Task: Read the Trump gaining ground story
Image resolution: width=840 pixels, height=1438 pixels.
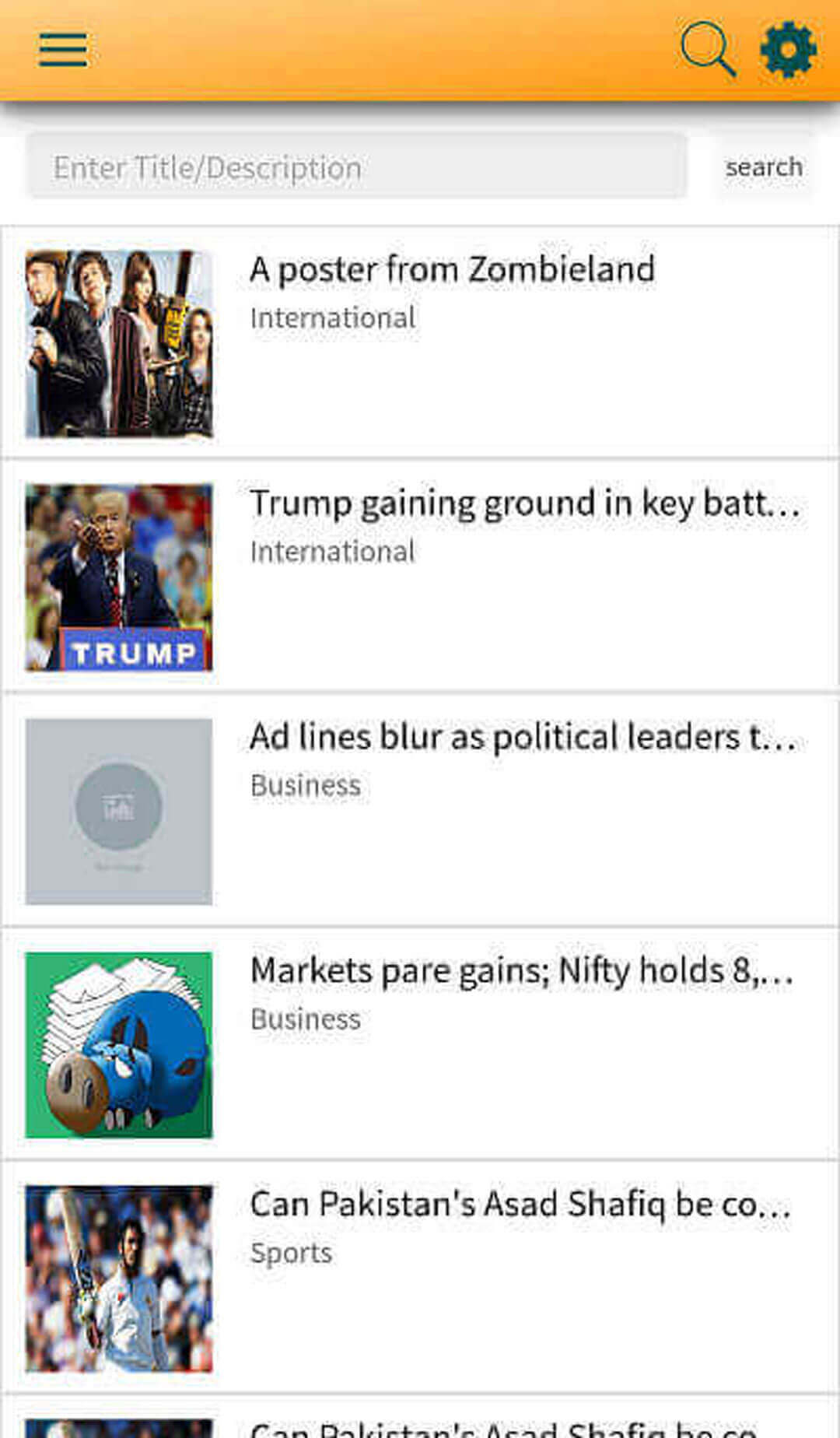Action: [x=523, y=503]
